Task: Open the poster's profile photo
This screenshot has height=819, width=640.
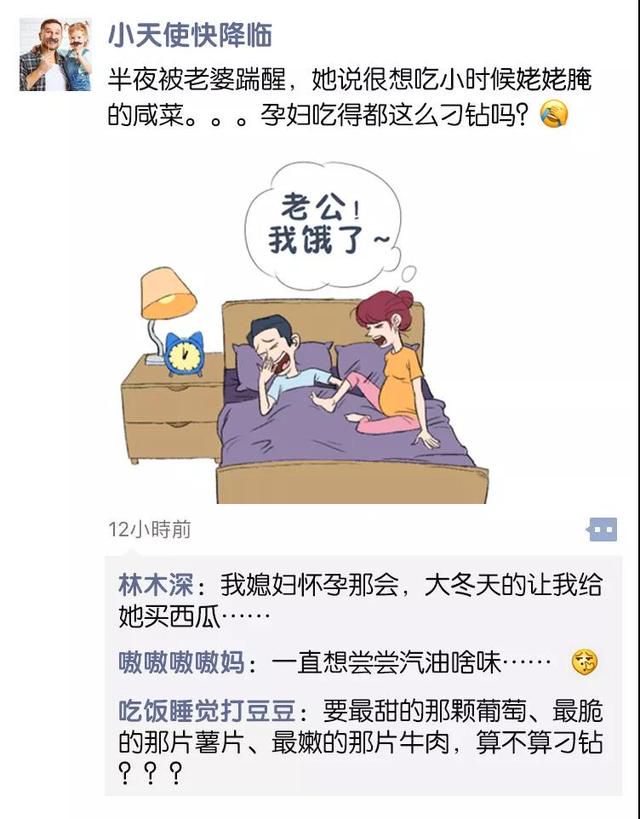Action: (55, 55)
